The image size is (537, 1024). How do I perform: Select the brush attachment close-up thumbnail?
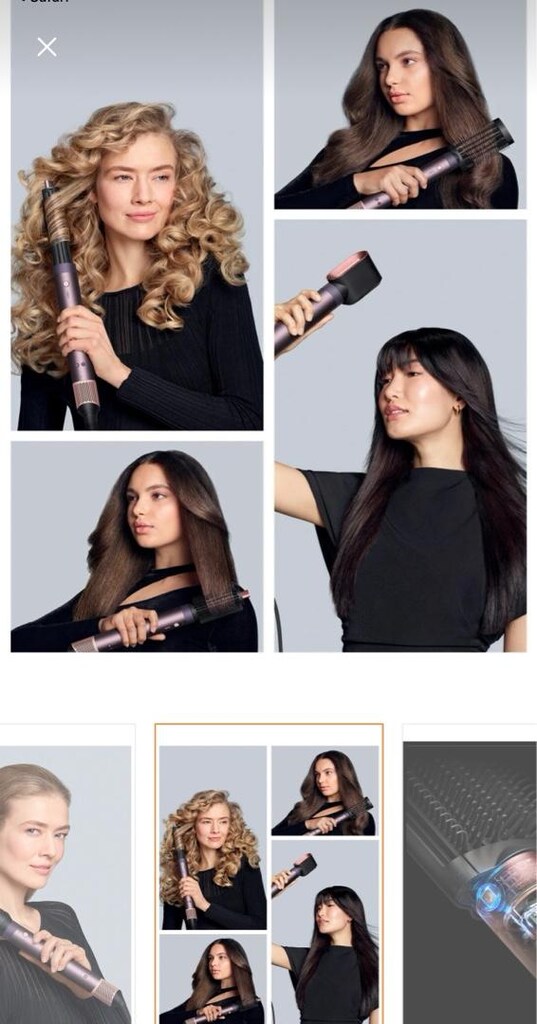[x=470, y=874]
